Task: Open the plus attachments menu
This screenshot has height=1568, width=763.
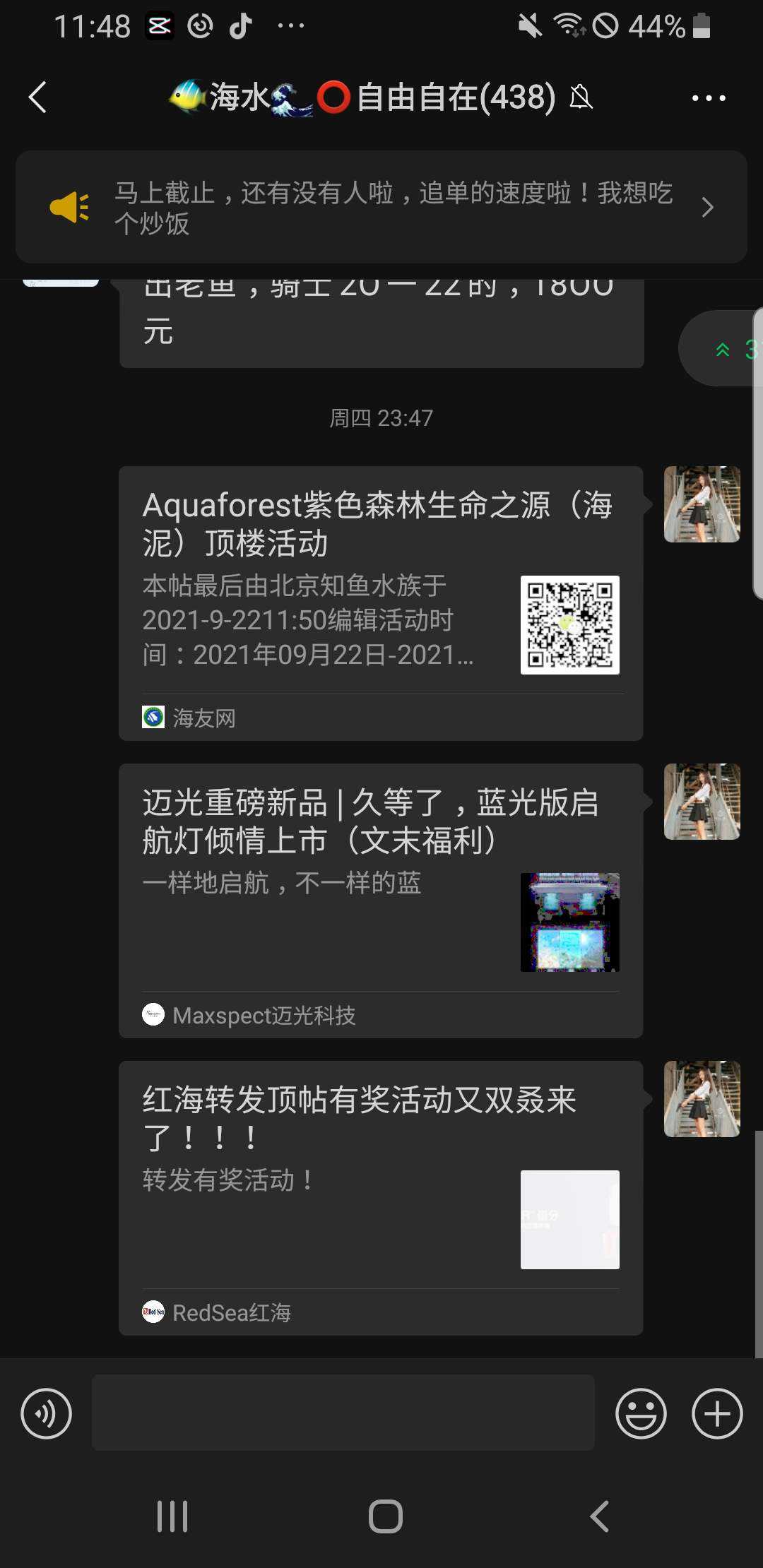Action: pos(717,1413)
